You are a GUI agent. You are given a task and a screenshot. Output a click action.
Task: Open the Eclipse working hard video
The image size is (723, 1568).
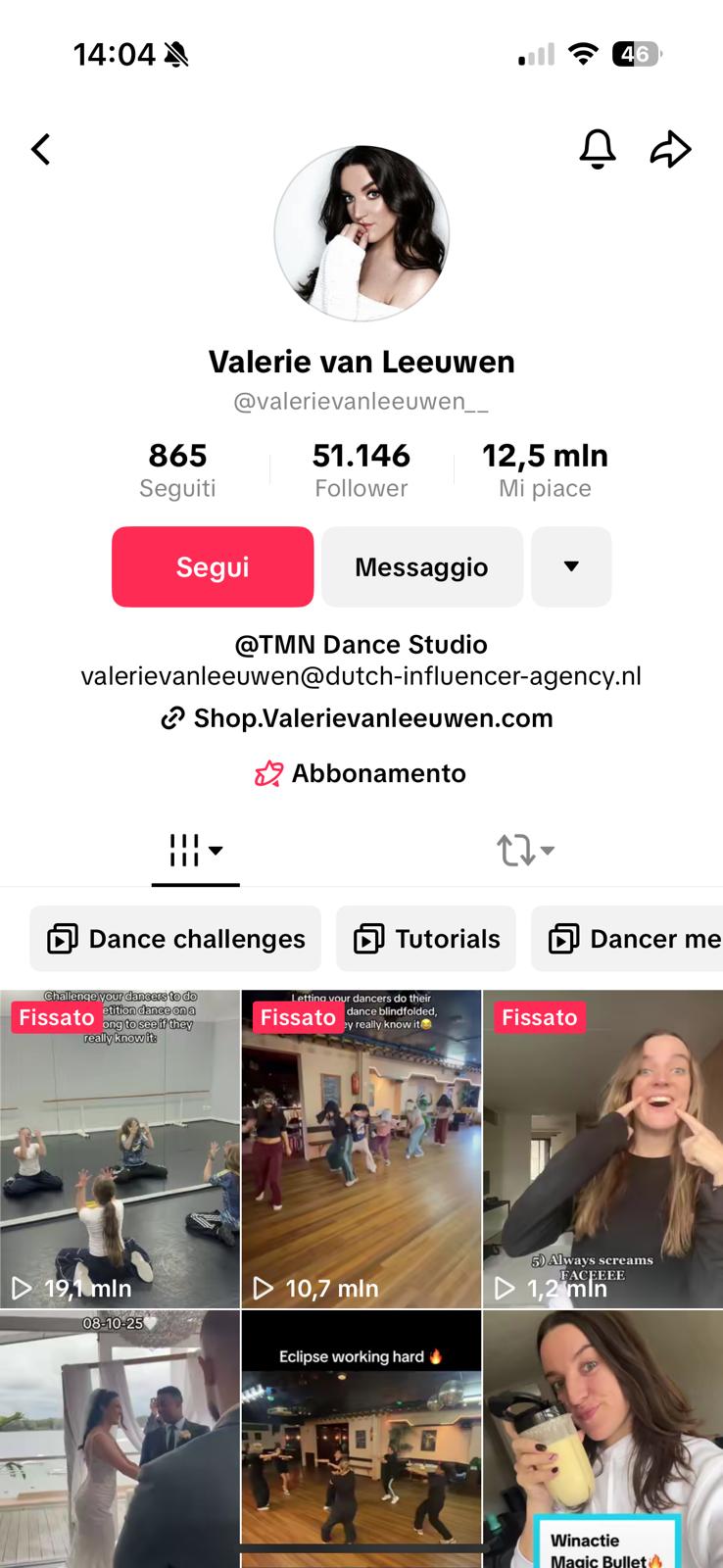click(x=361, y=1439)
